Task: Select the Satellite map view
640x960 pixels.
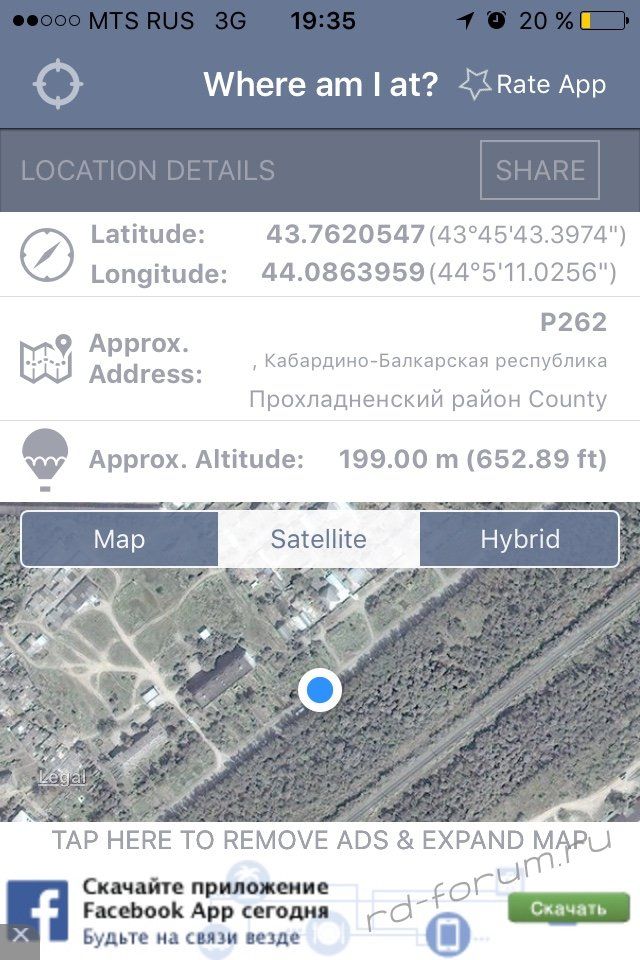Action: 319,540
